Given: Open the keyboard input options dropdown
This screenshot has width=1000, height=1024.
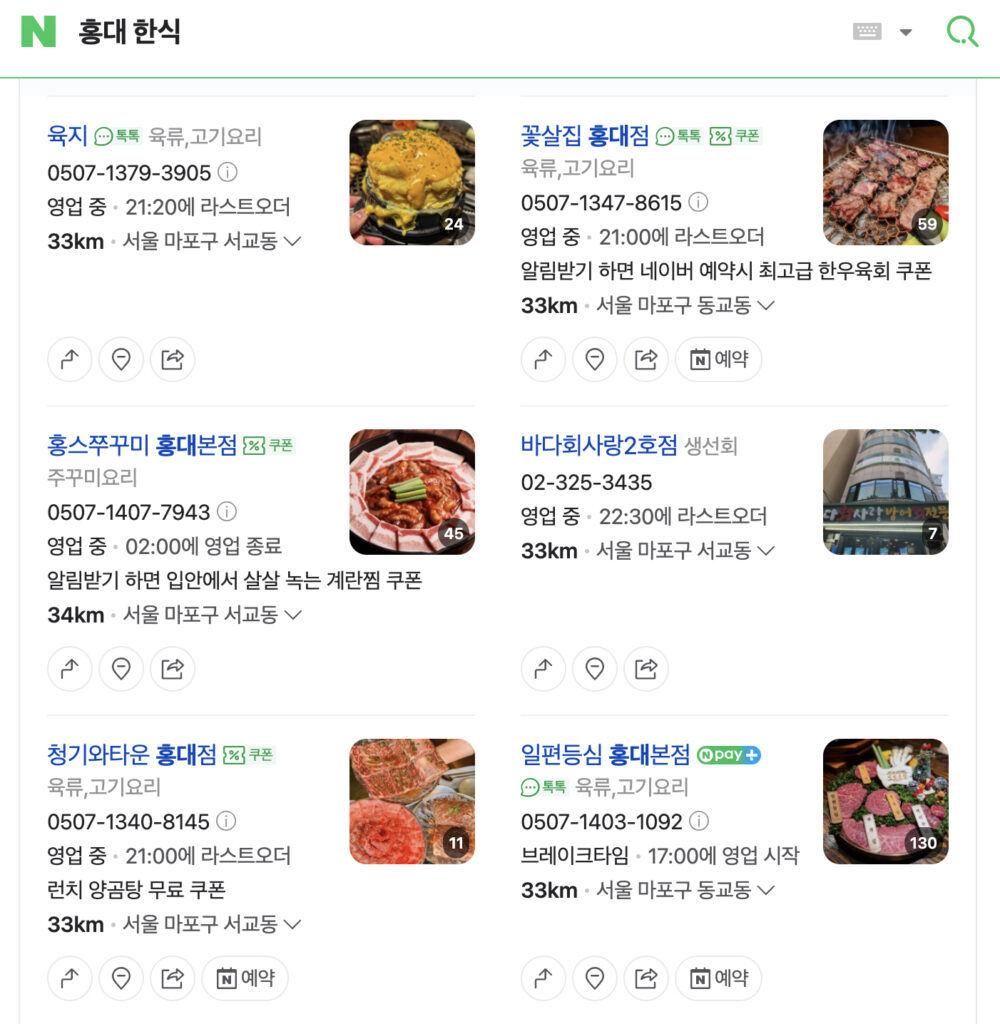Looking at the screenshot, I should [x=905, y=32].
